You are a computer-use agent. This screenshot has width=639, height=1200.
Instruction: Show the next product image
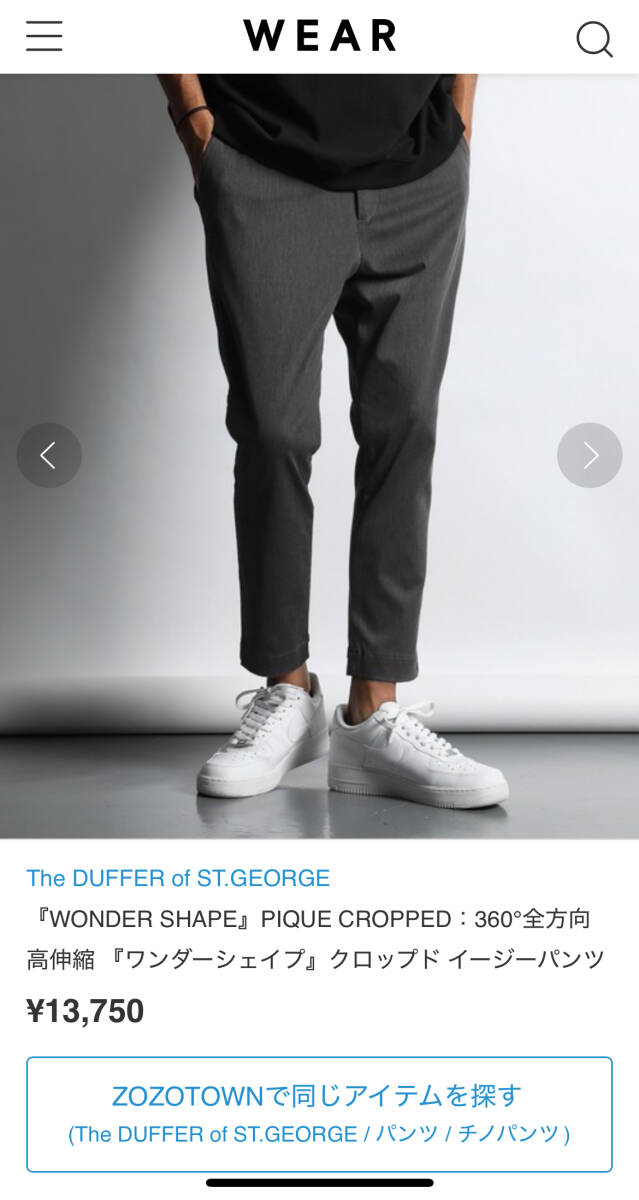[x=589, y=456]
